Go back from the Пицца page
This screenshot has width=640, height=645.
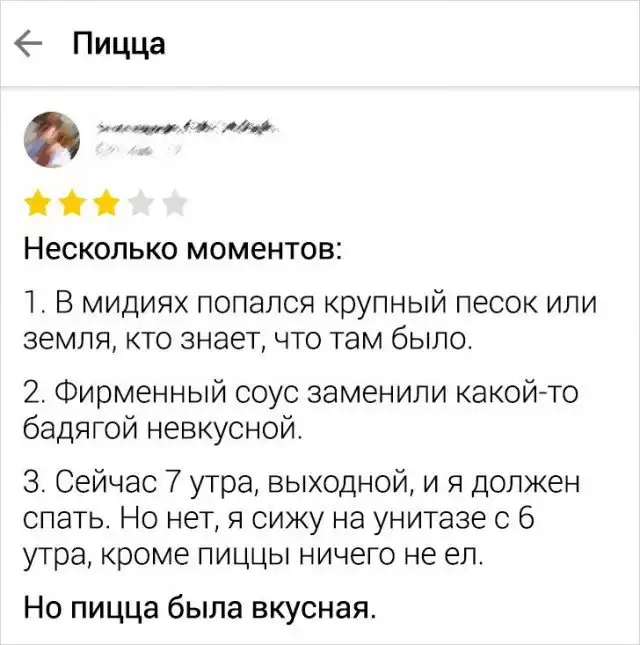31,45
